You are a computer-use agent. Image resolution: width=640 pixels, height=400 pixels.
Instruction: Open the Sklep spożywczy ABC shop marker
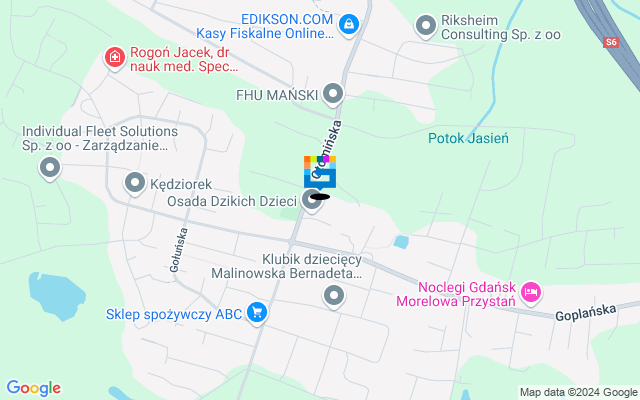pyautogui.click(x=257, y=313)
